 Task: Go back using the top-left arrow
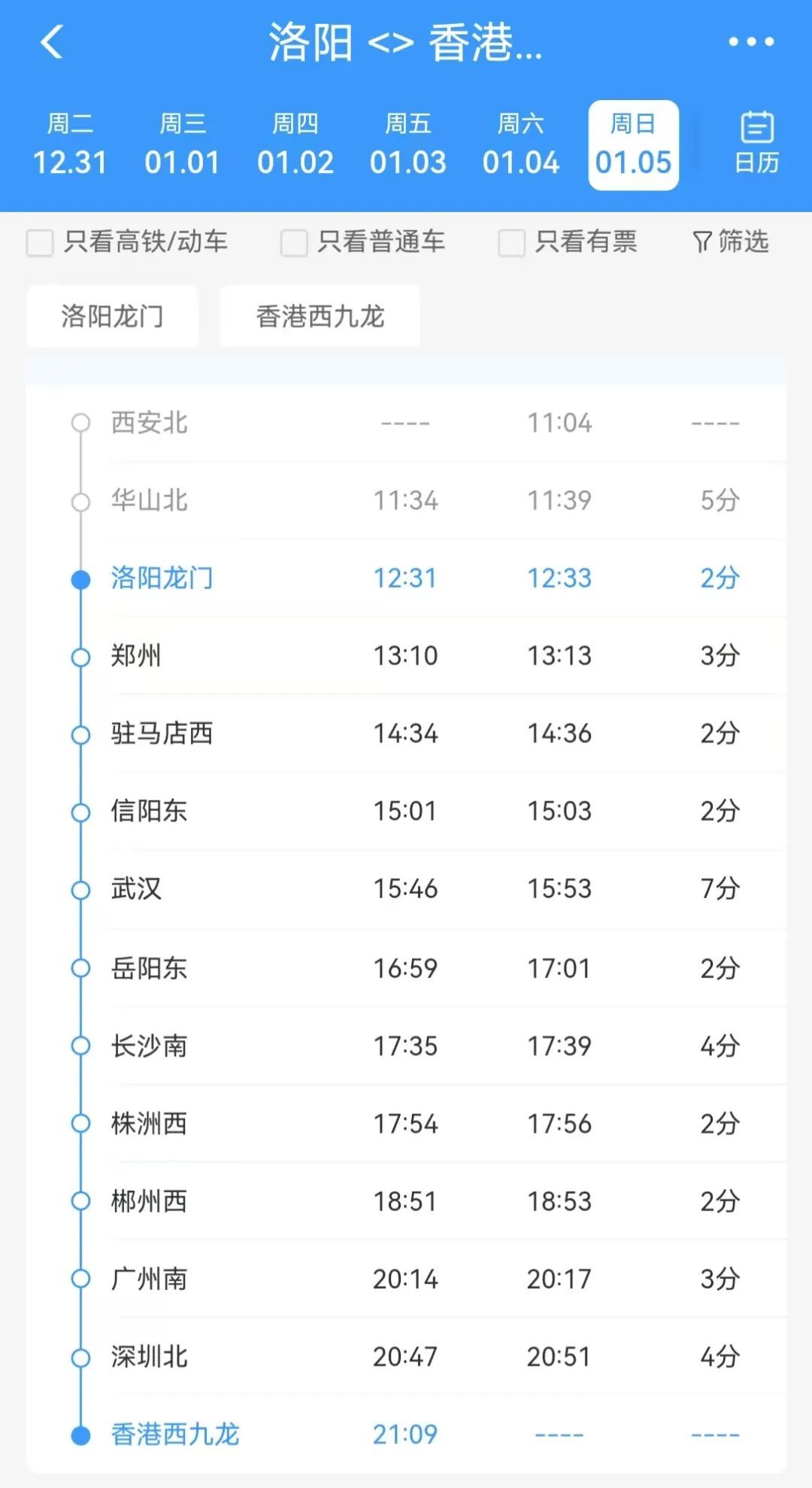point(51,42)
